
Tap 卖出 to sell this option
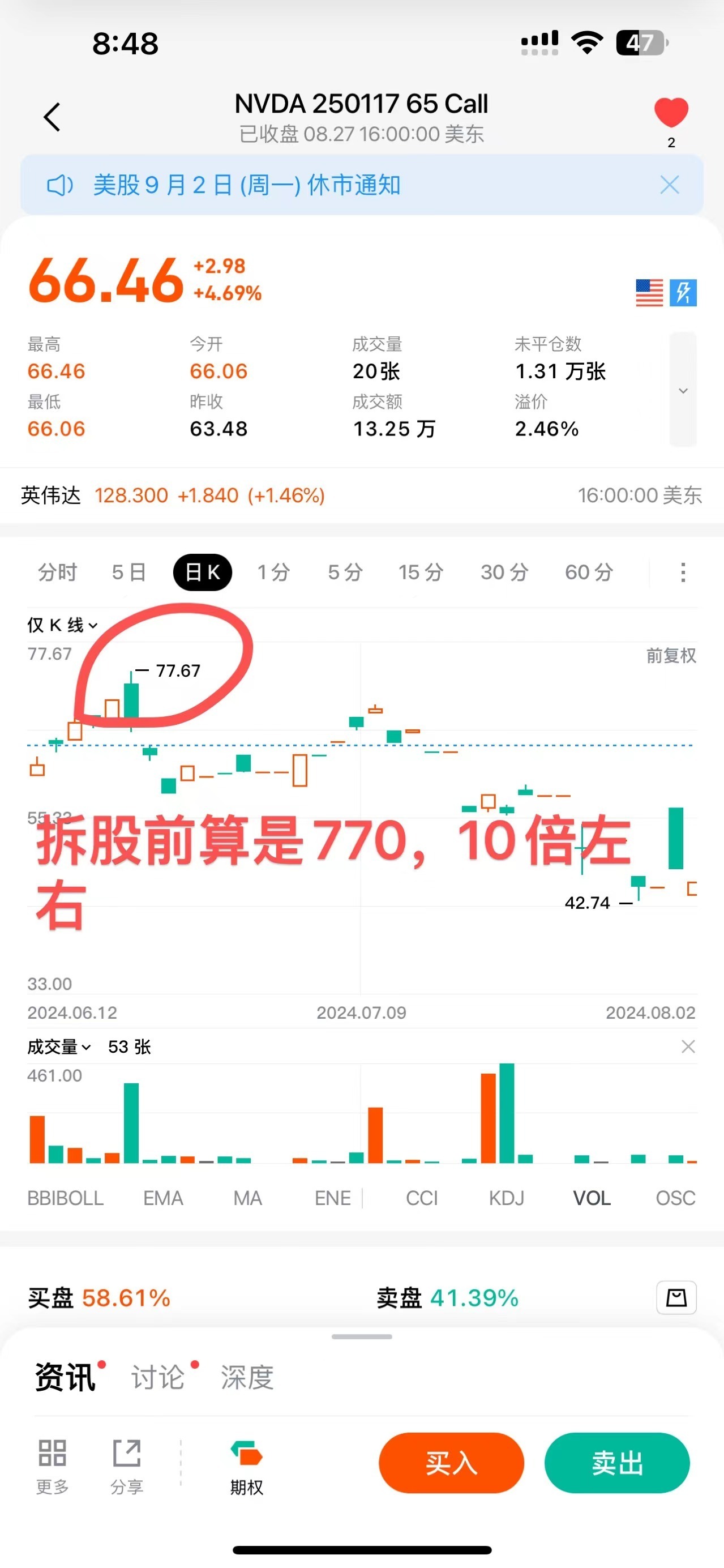[617, 1463]
